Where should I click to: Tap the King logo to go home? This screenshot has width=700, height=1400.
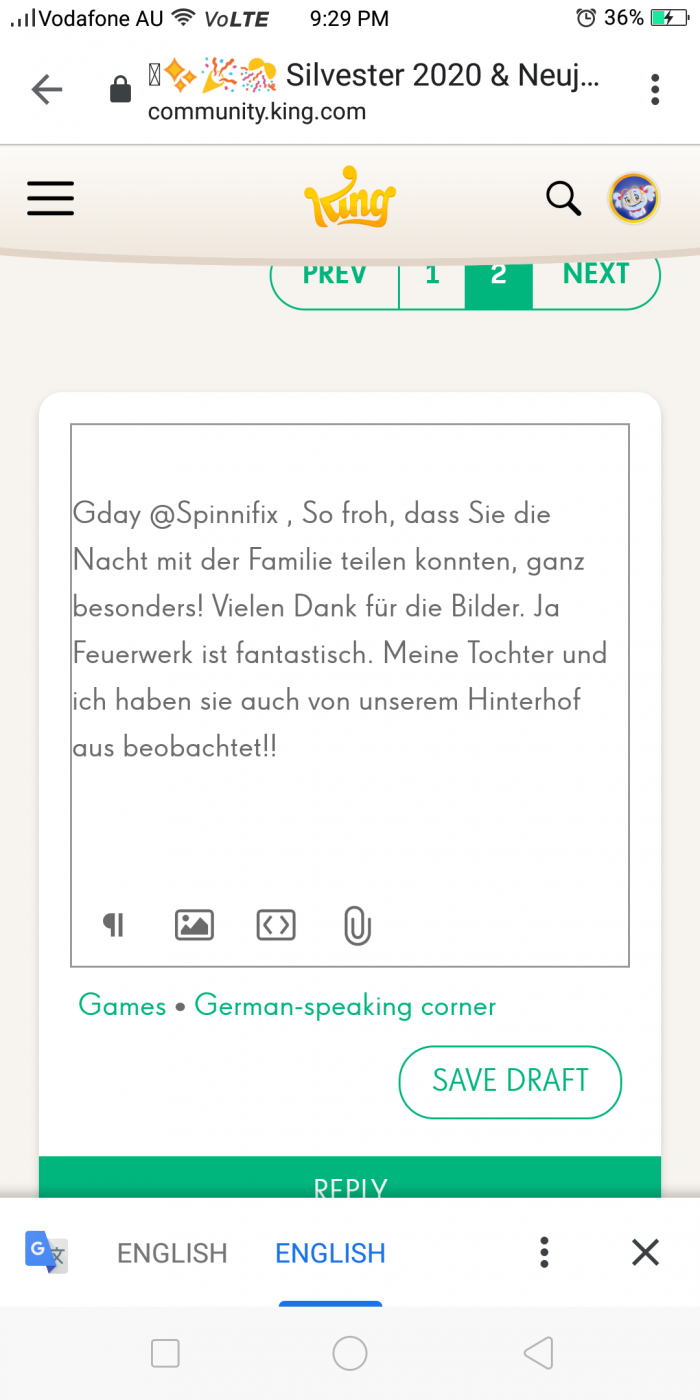(350, 197)
